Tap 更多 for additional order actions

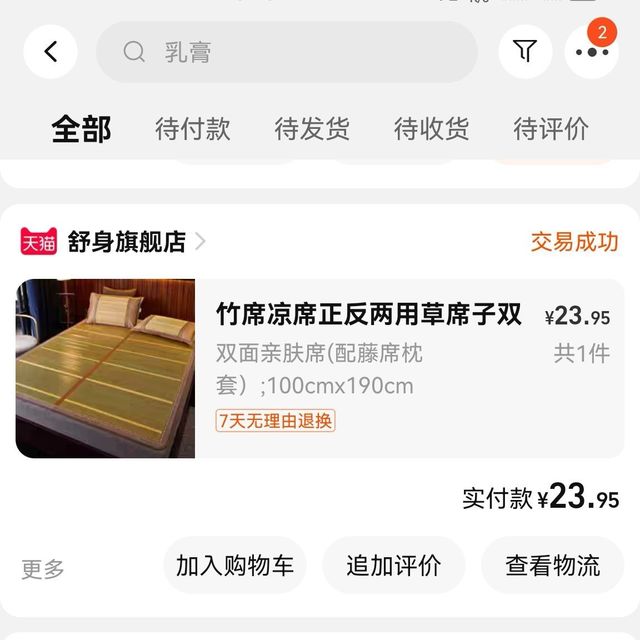43,569
